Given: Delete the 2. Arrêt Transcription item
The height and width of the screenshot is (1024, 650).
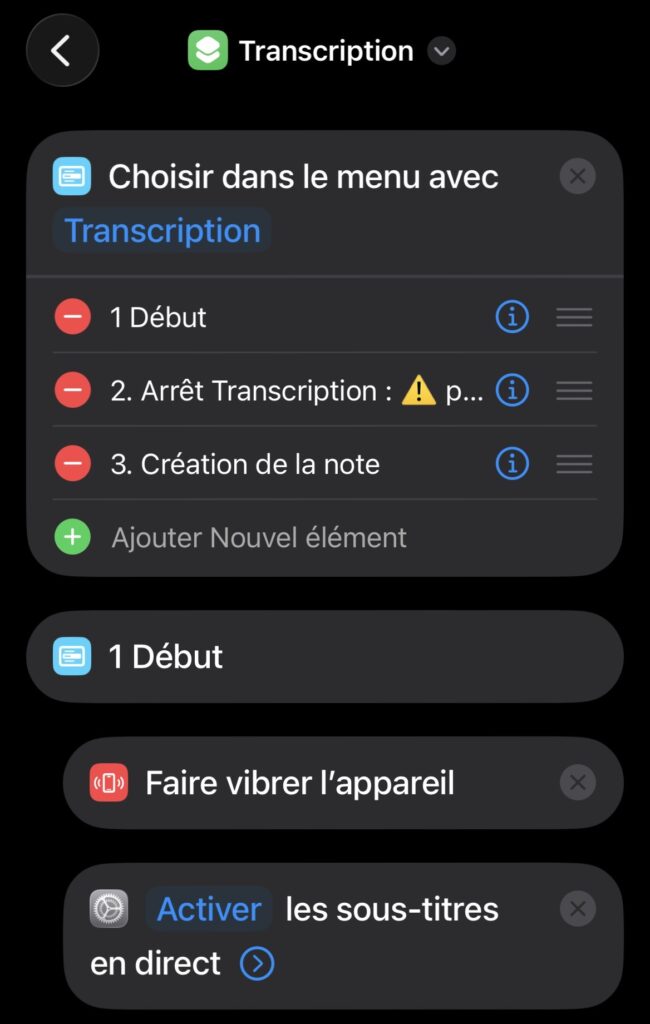Looking at the screenshot, I should (x=72, y=391).
